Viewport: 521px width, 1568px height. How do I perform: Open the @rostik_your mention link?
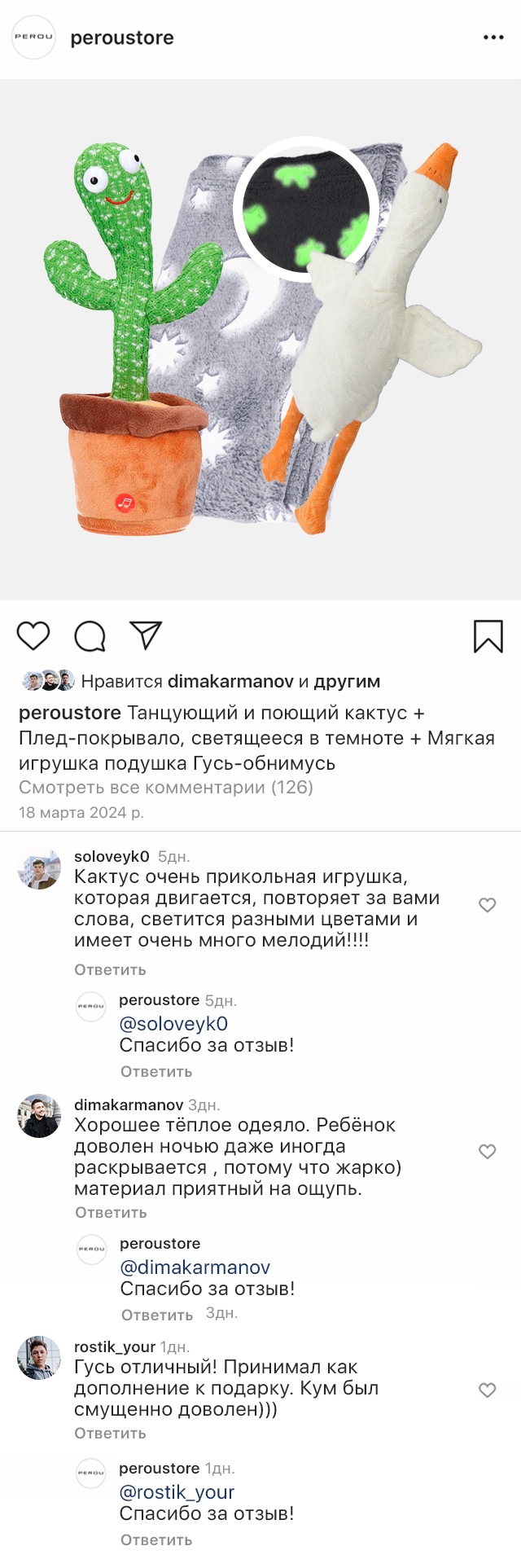pos(177,1491)
